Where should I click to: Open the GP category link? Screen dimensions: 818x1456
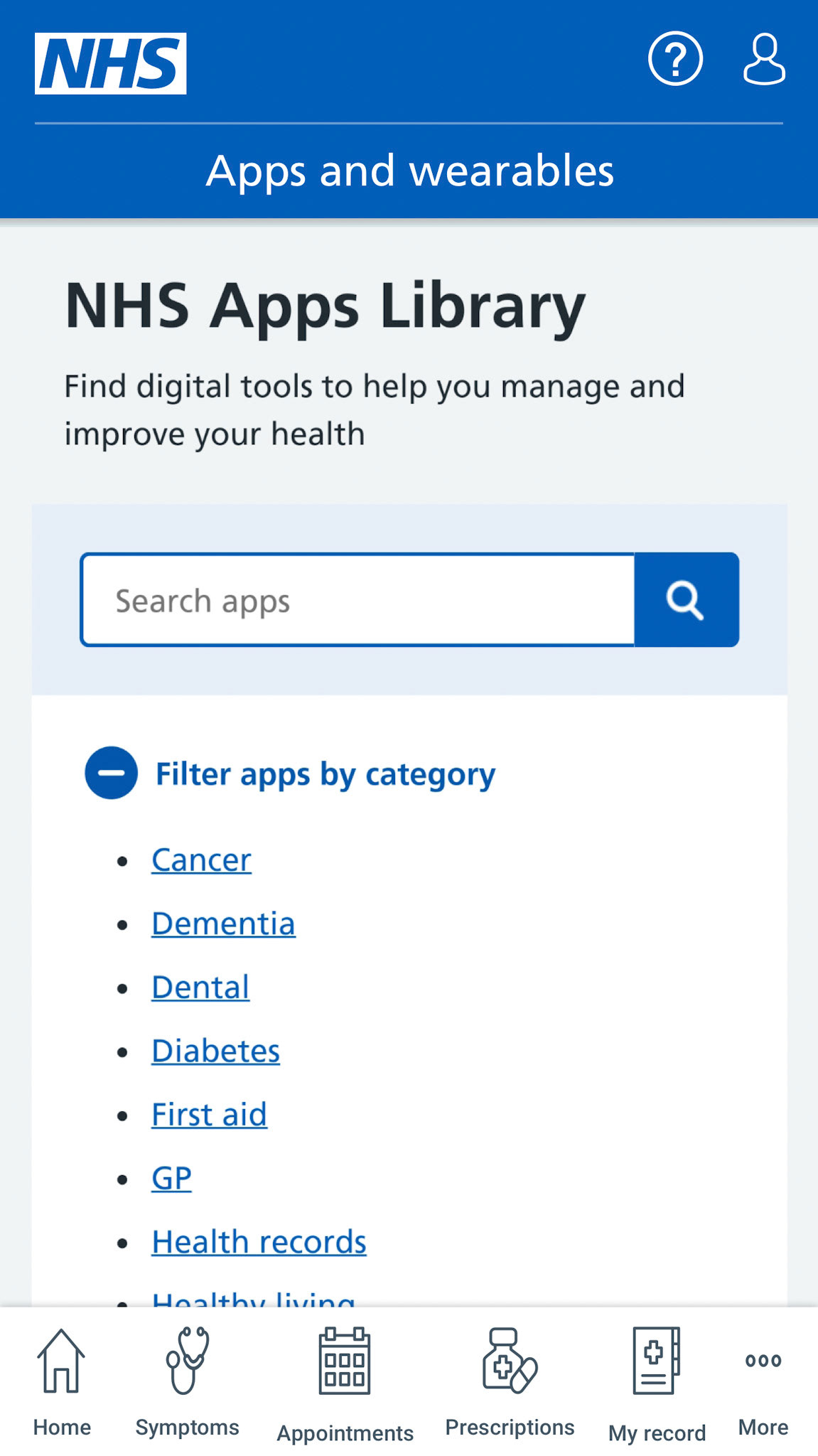tap(171, 1179)
